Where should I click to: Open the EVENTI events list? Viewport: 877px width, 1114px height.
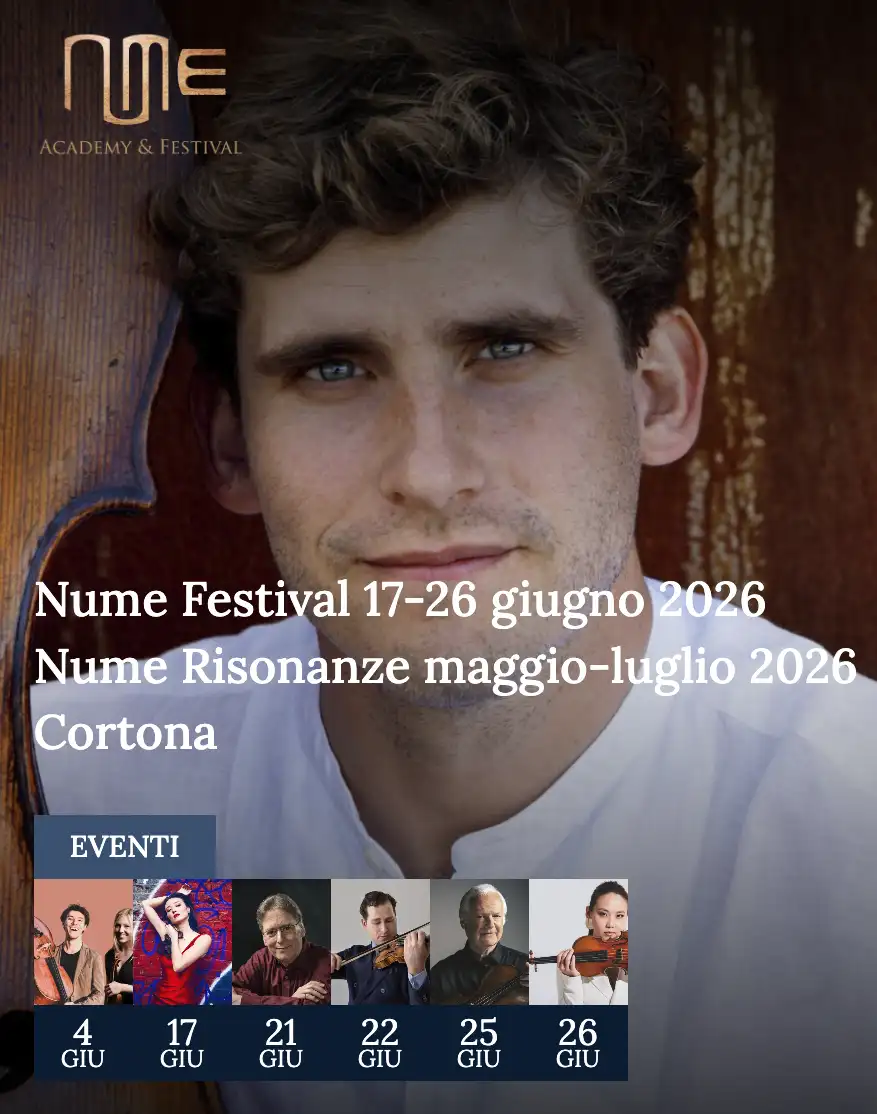(124, 847)
